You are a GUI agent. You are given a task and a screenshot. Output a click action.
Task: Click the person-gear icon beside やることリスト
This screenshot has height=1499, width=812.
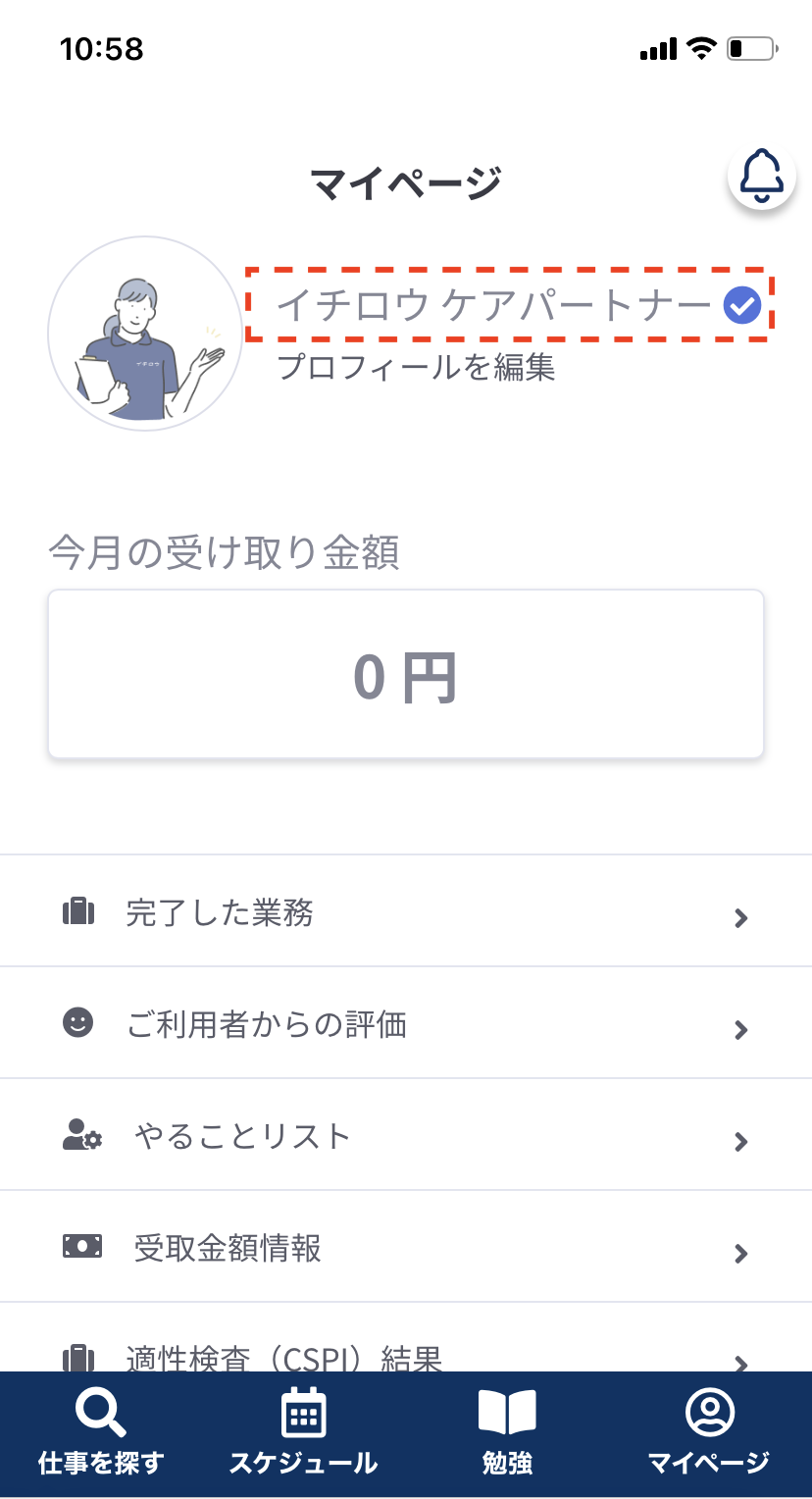82,1134
